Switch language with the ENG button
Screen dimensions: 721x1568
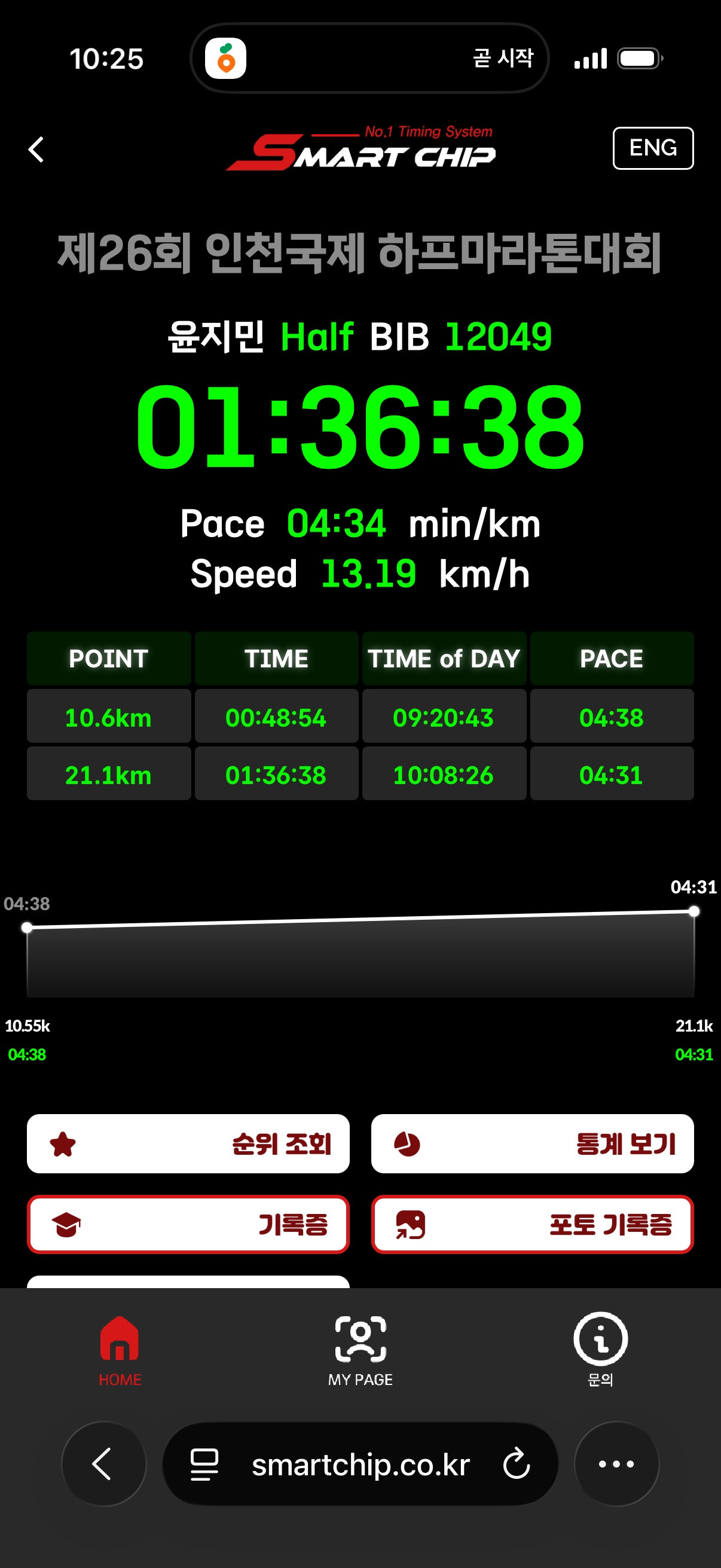click(652, 148)
